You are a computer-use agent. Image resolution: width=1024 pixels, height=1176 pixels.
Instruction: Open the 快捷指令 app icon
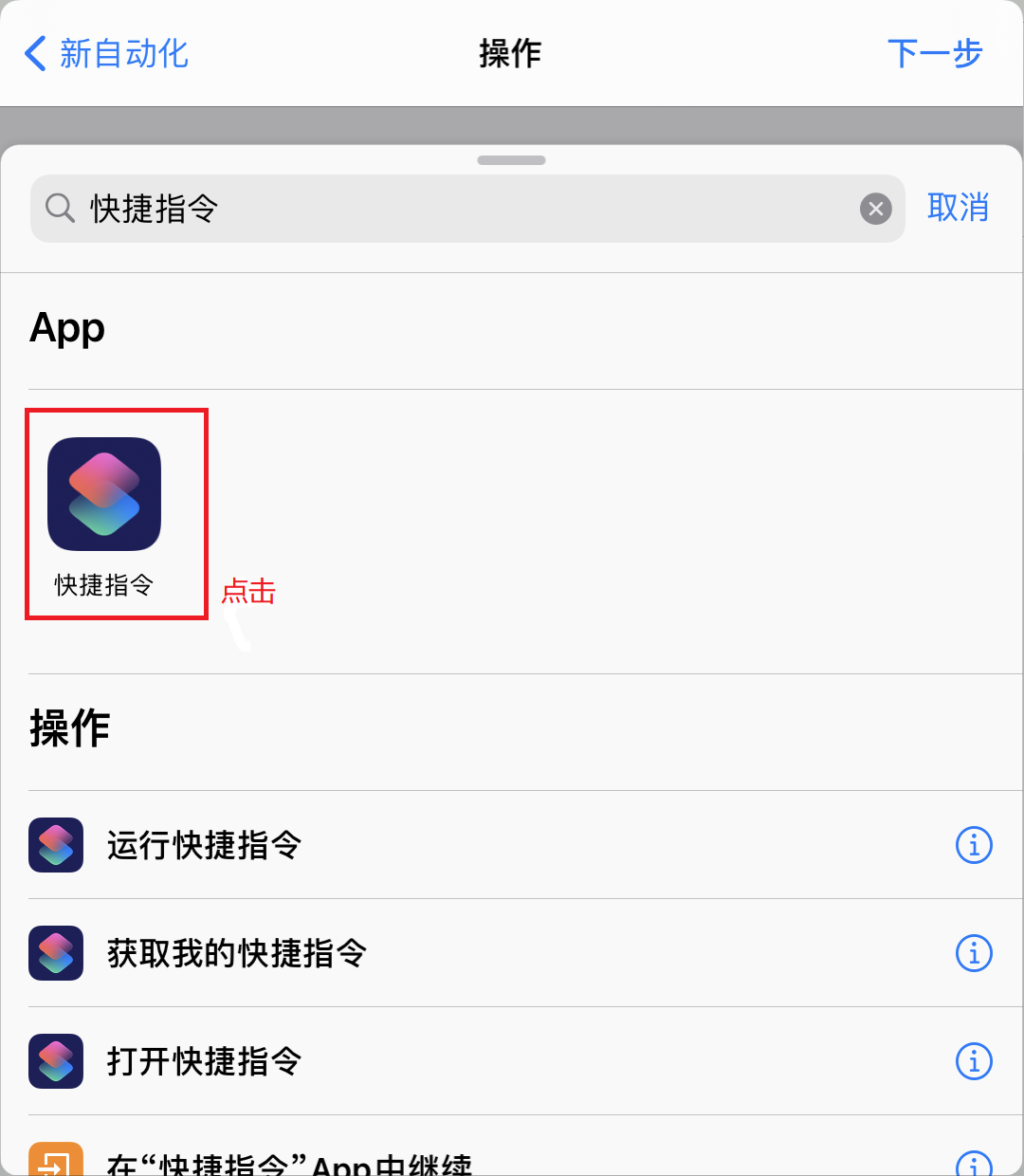[x=104, y=495]
